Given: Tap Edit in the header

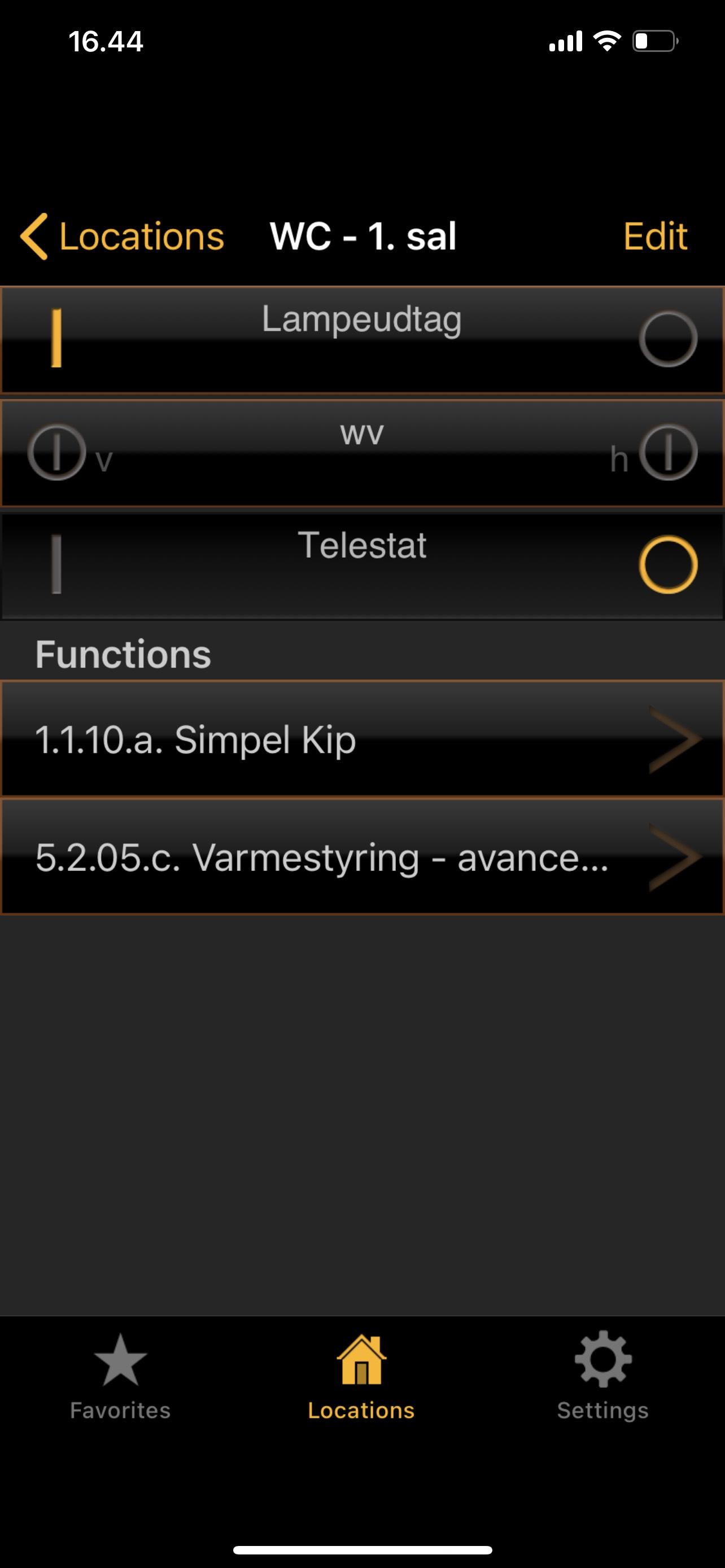Looking at the screenshot, I should click(x=655, y=236).
